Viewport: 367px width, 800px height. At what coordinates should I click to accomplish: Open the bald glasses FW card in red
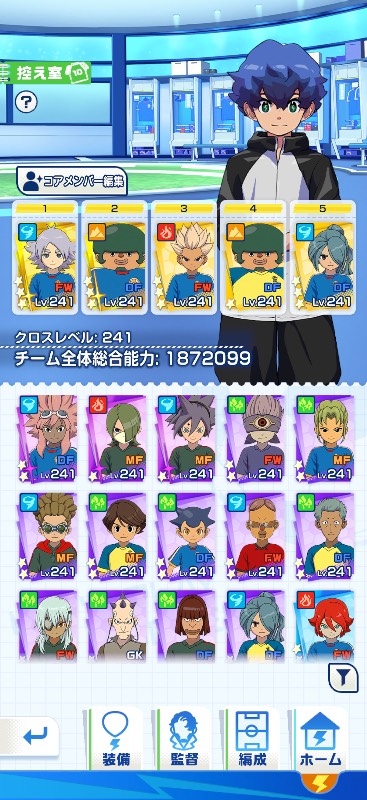pyautogui.click(x=255, y=537)
